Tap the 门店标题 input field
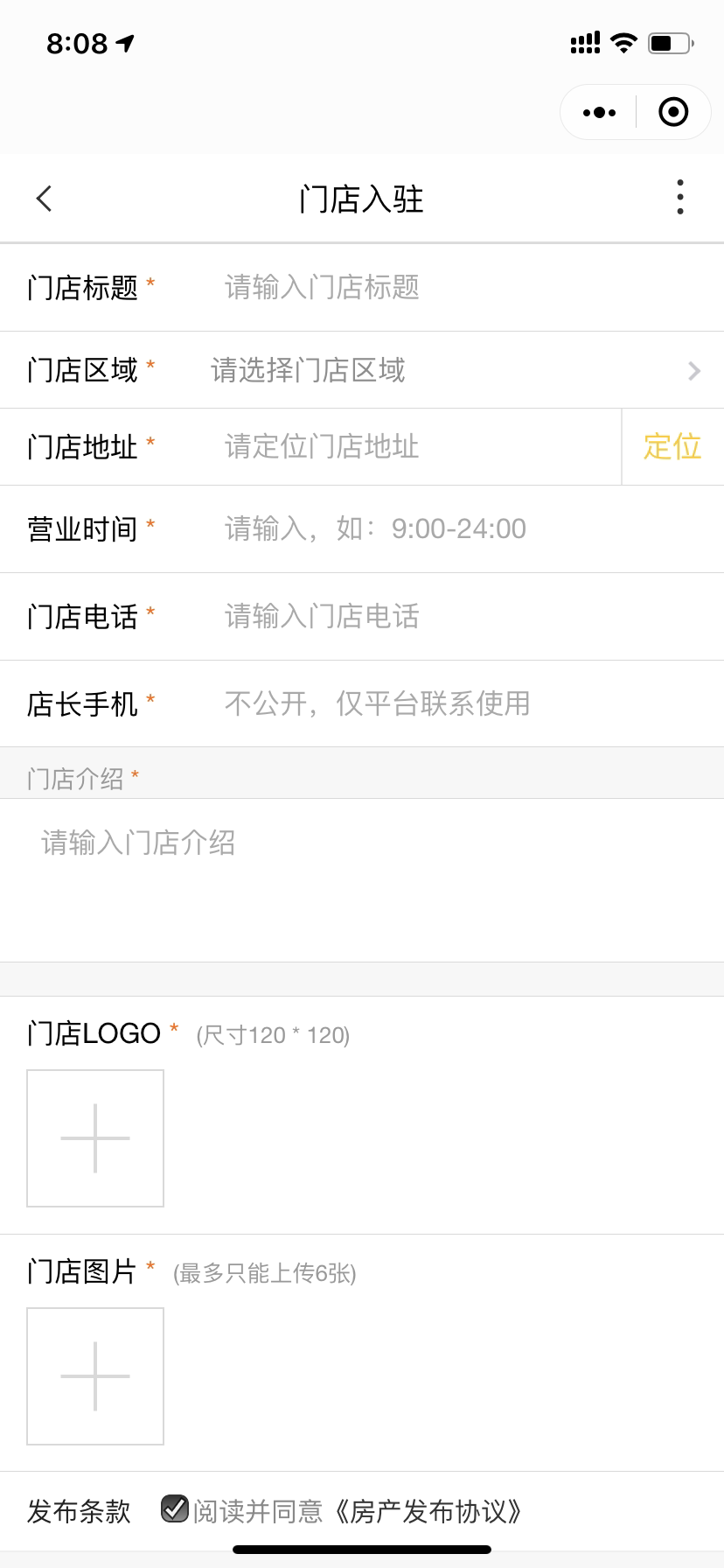 pos(465,287)
